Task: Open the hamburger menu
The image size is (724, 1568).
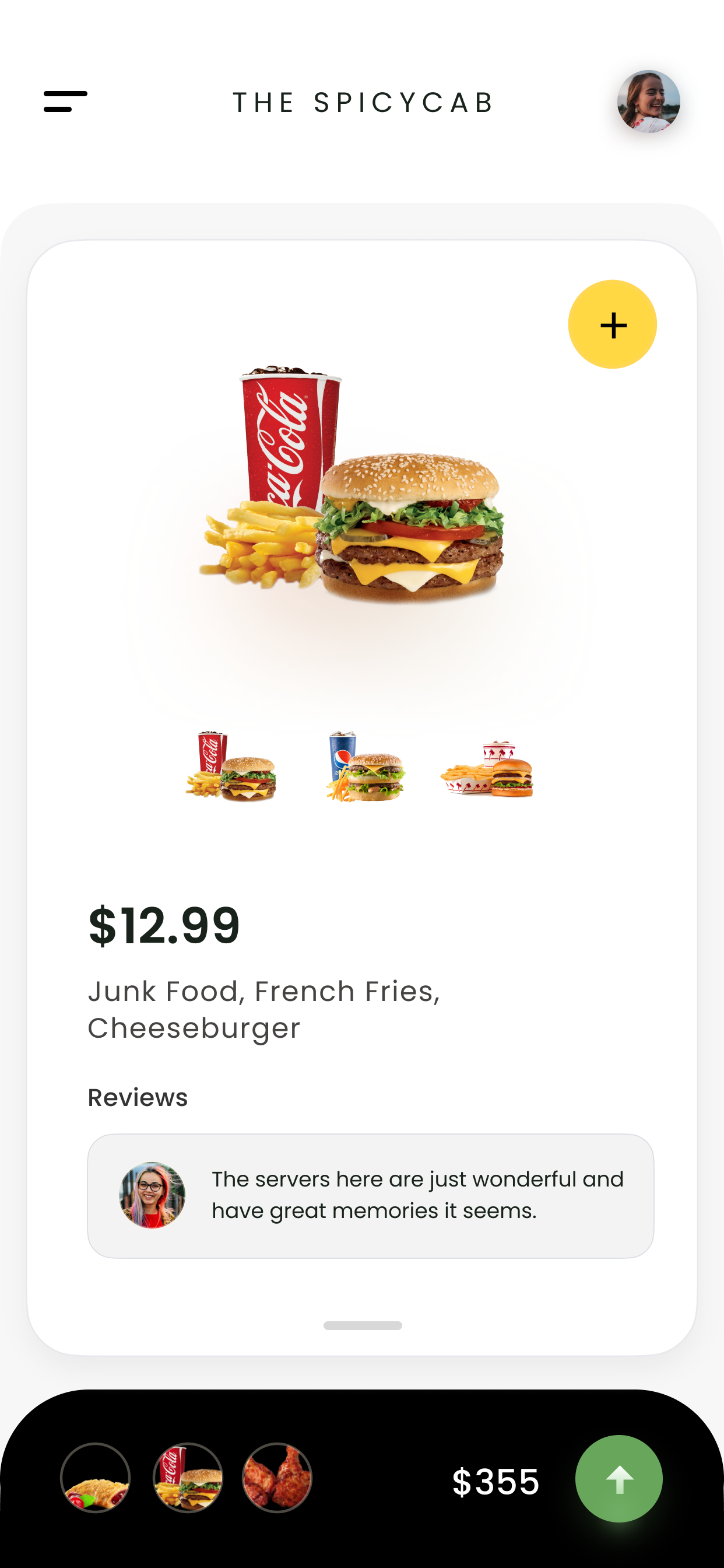Action: pos(65,101)
